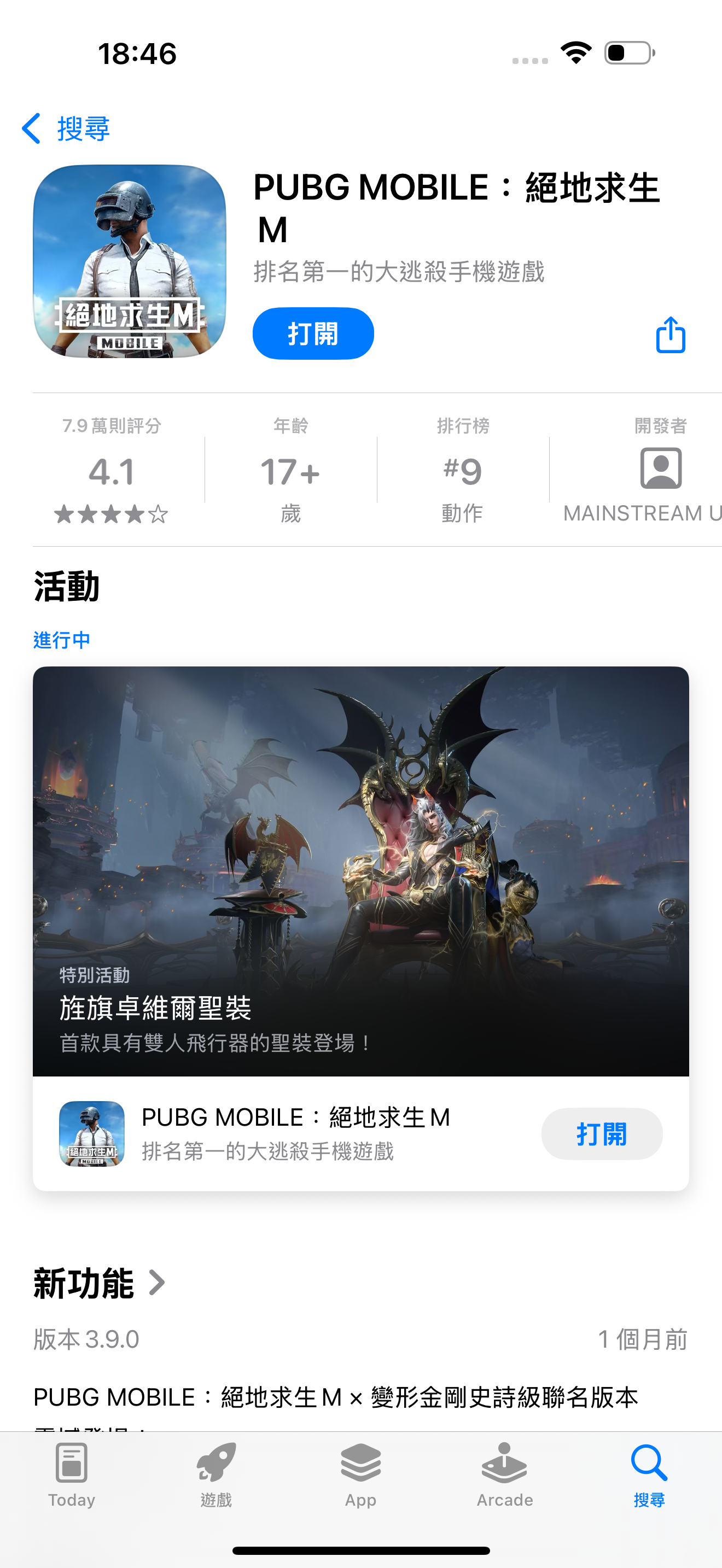Open the #9 動作 chart ranking
This screenshot has height=1568, width=722.
(463, 472)
